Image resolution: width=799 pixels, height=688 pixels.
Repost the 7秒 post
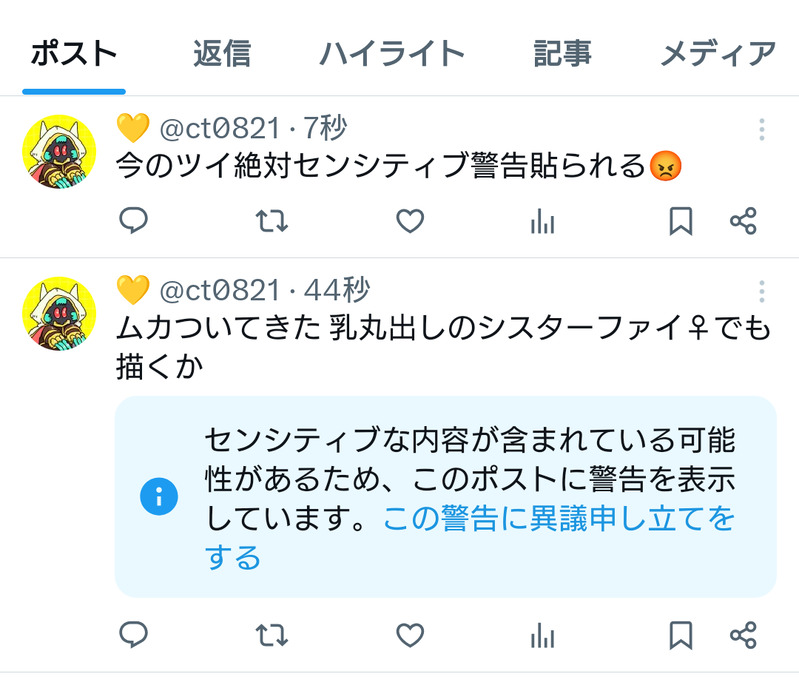click(271, 221)
